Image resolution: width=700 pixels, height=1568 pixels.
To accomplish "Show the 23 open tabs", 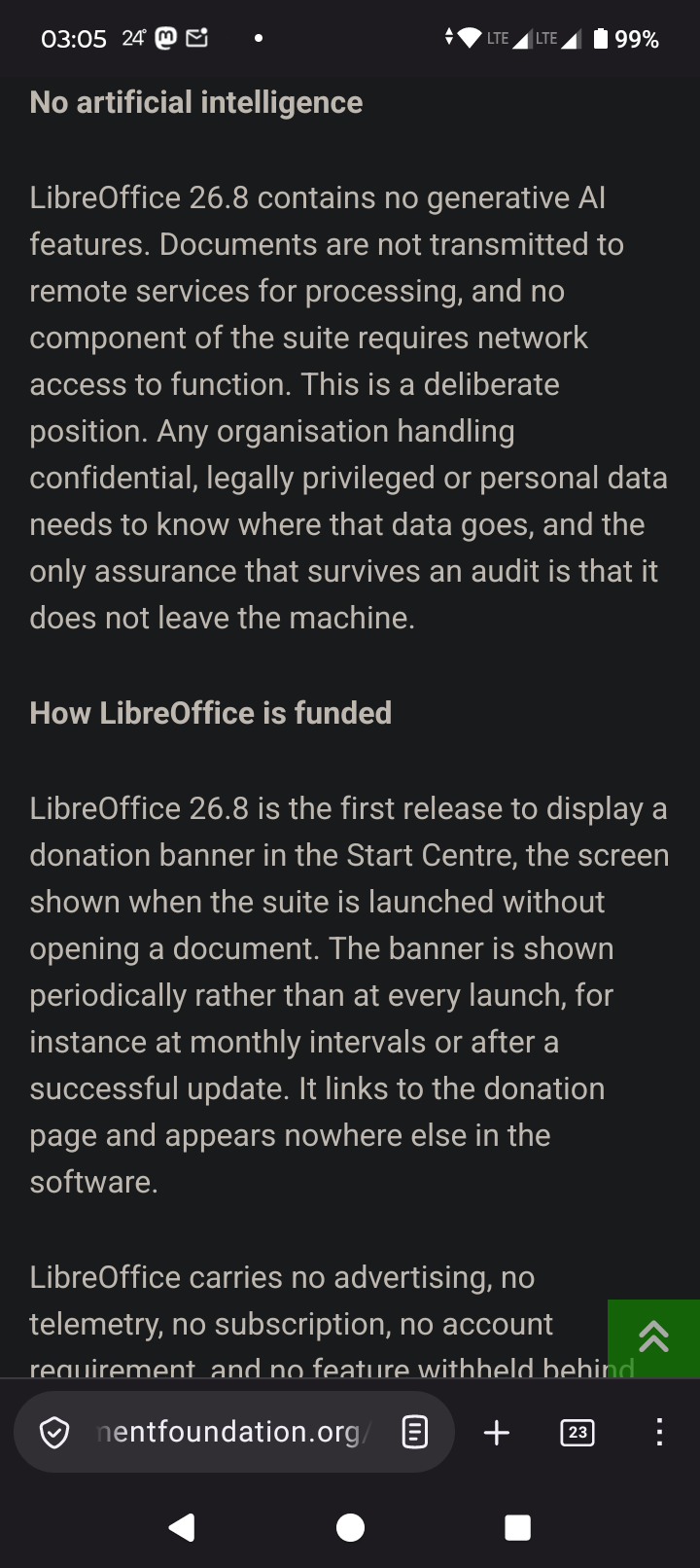I will pos(577,1432).
